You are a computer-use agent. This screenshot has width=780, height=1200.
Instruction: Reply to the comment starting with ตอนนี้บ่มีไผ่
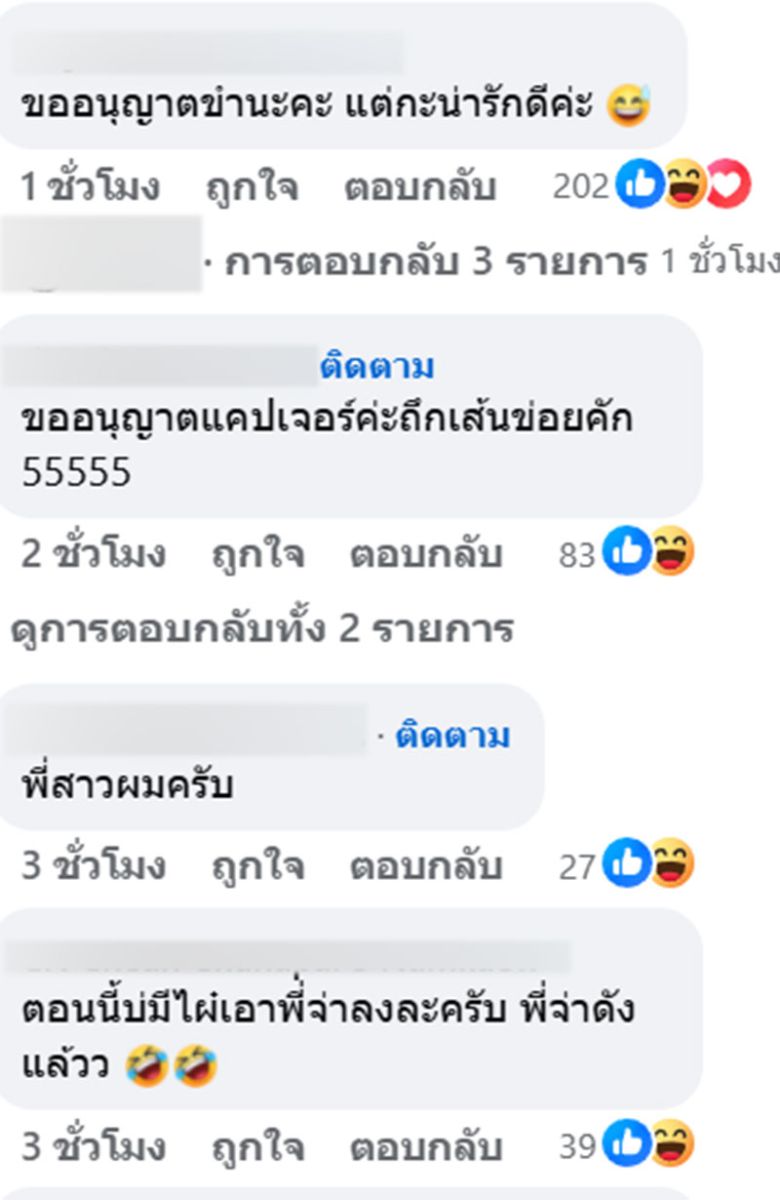(x=425, y=1146)
